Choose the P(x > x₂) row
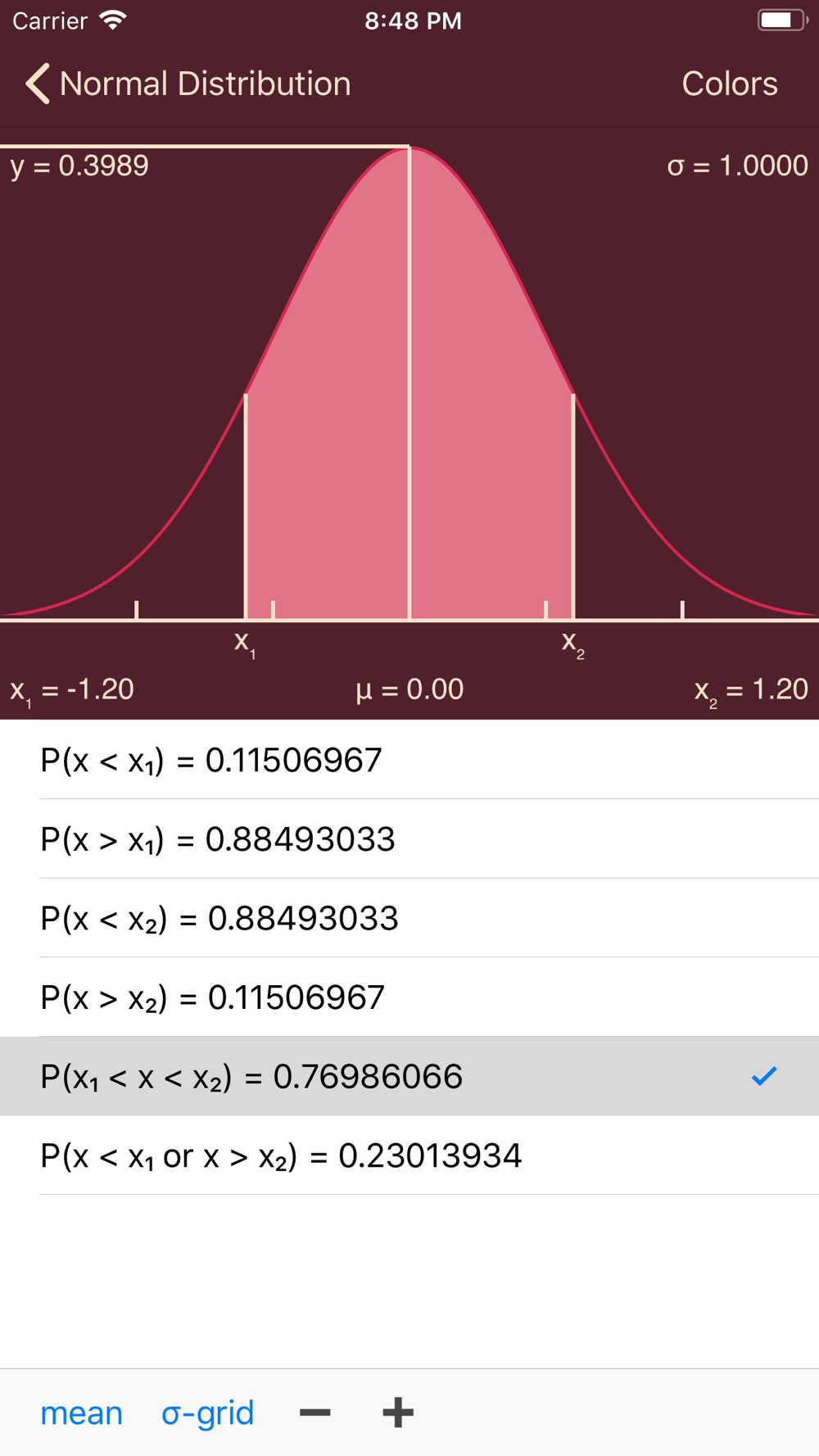Image resolution: width=819 pixels, height=1456 pixels. coord(409,997)
